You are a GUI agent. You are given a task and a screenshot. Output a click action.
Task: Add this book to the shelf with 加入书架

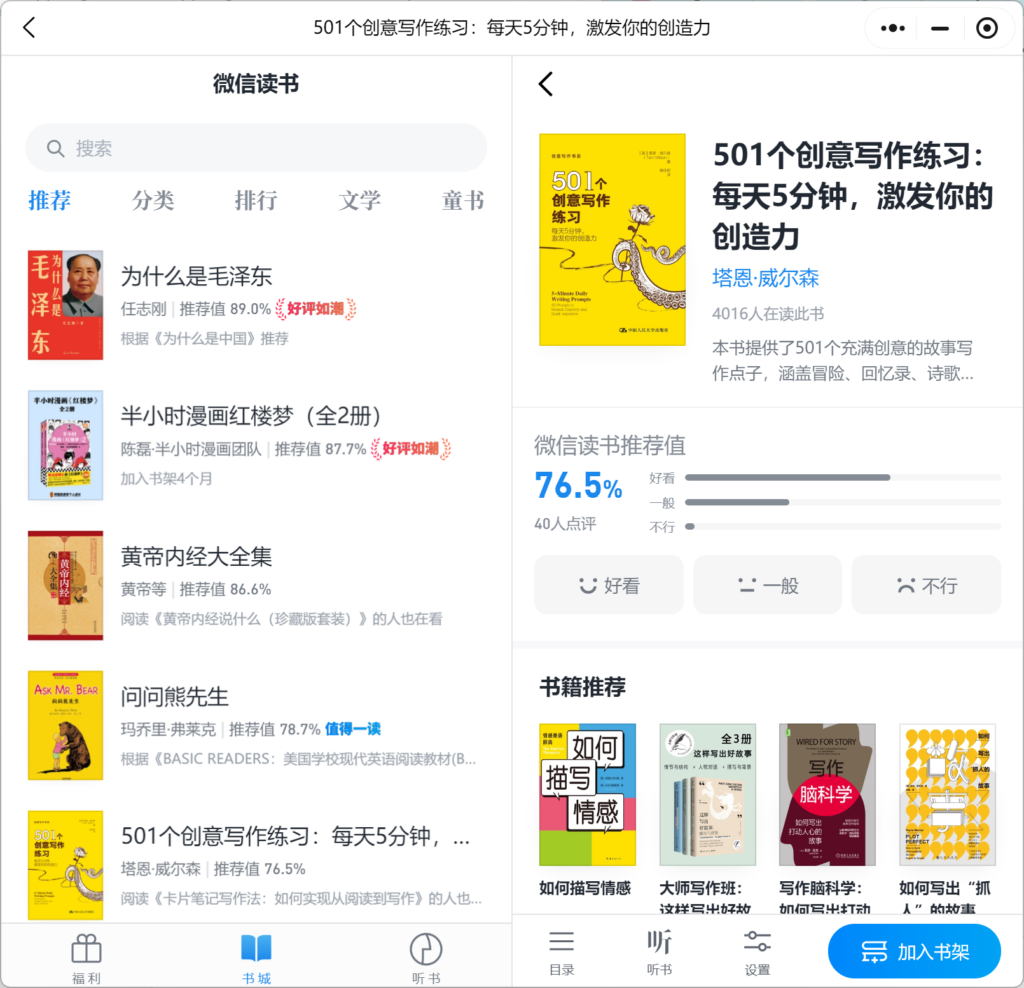coord(914,951)
